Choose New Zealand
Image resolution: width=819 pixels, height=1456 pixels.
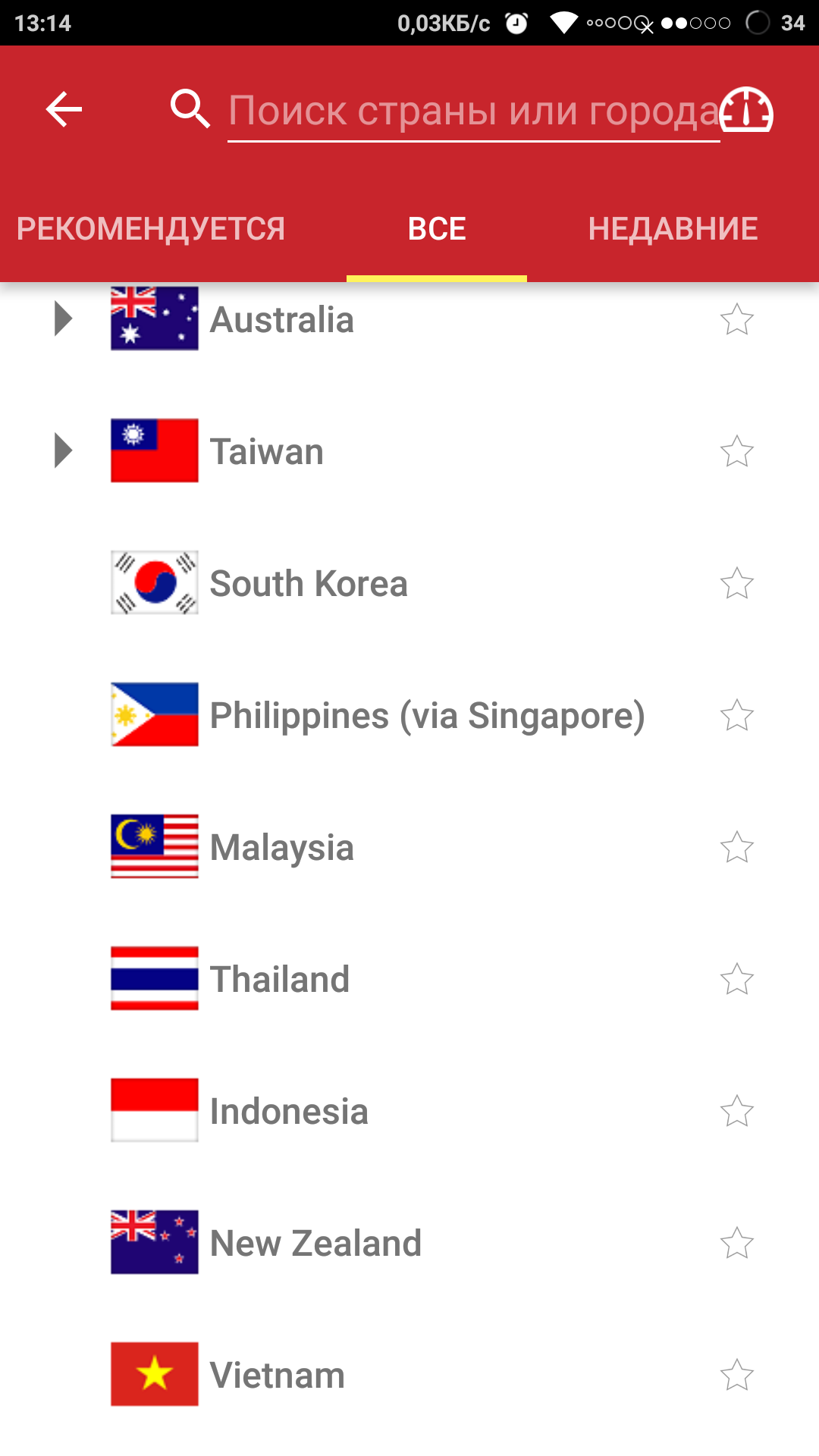click(x=409, y=1243)
